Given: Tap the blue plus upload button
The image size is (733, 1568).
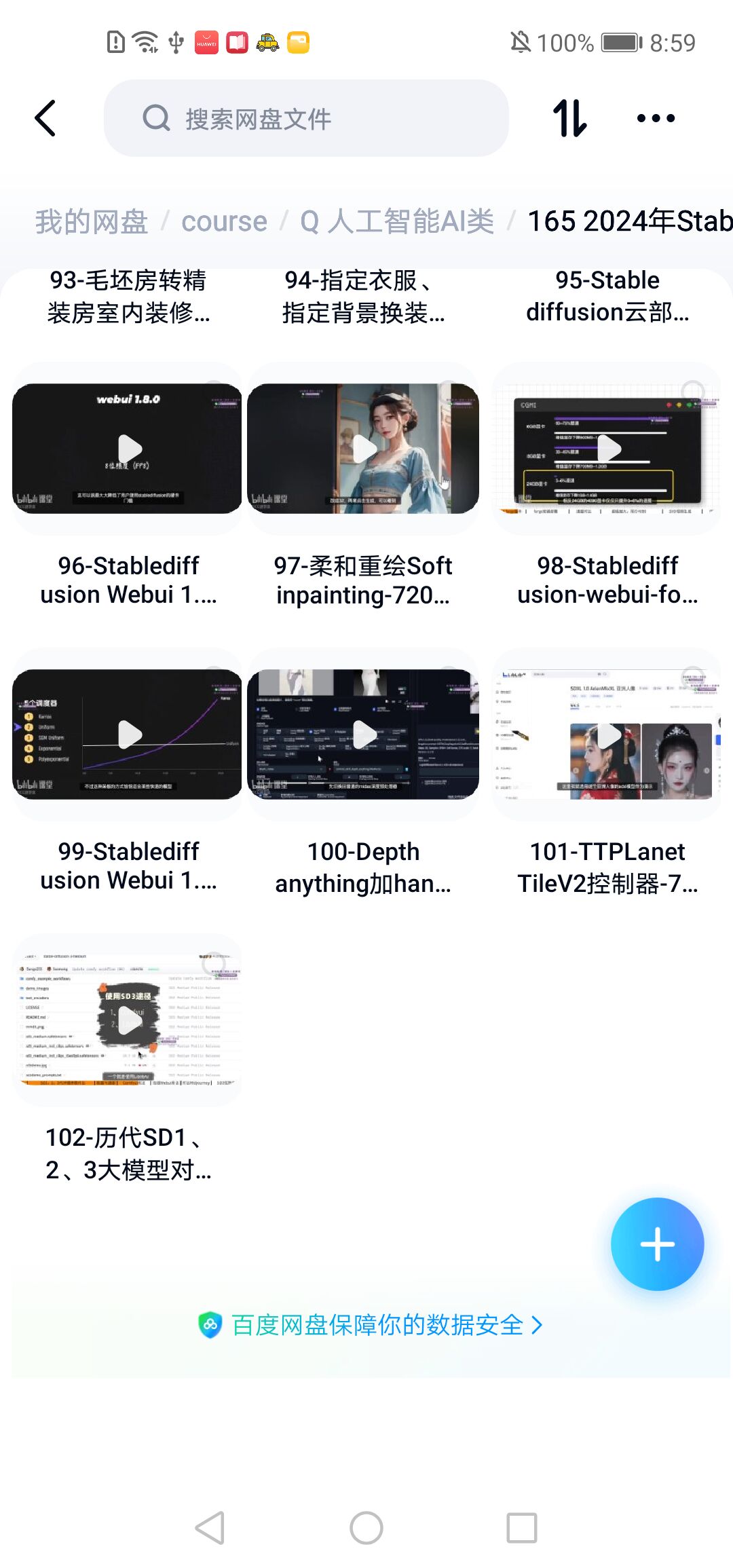Looking at the screenshot, I should 657,1244.
